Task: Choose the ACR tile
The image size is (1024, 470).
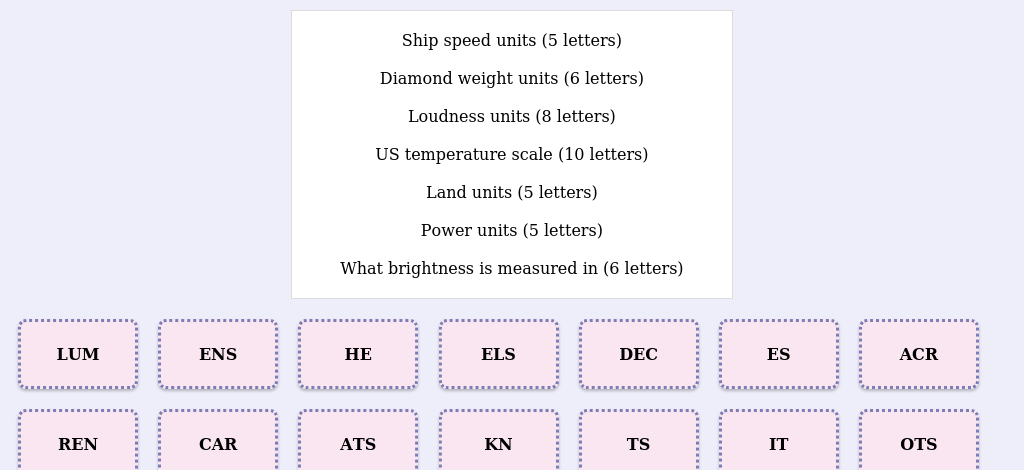Action: (919, 354)
